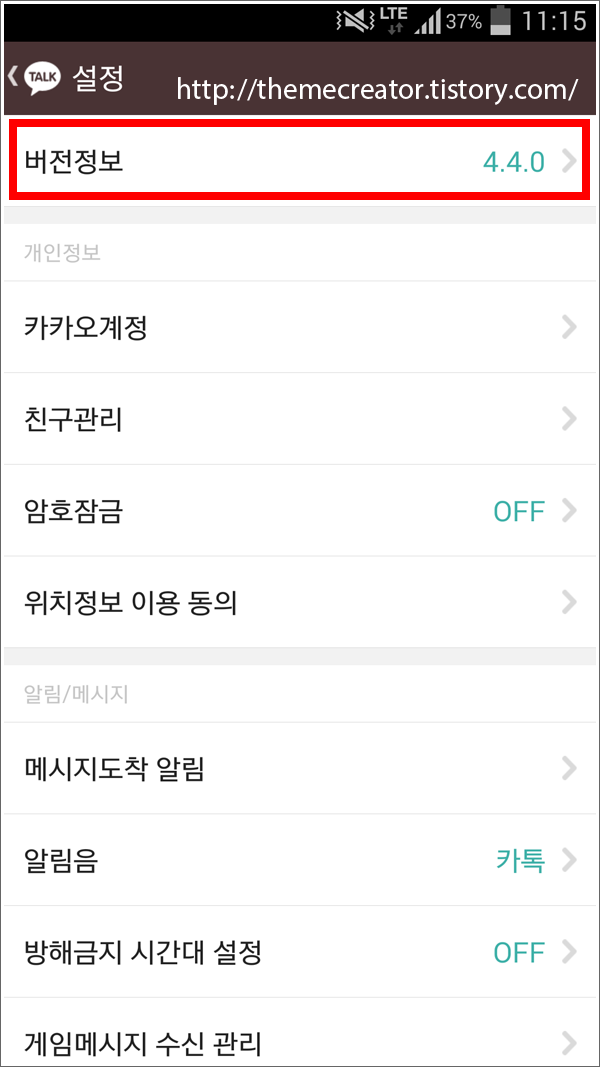
Task: Select 알림음 notification sound row
Action: [300, 861]
